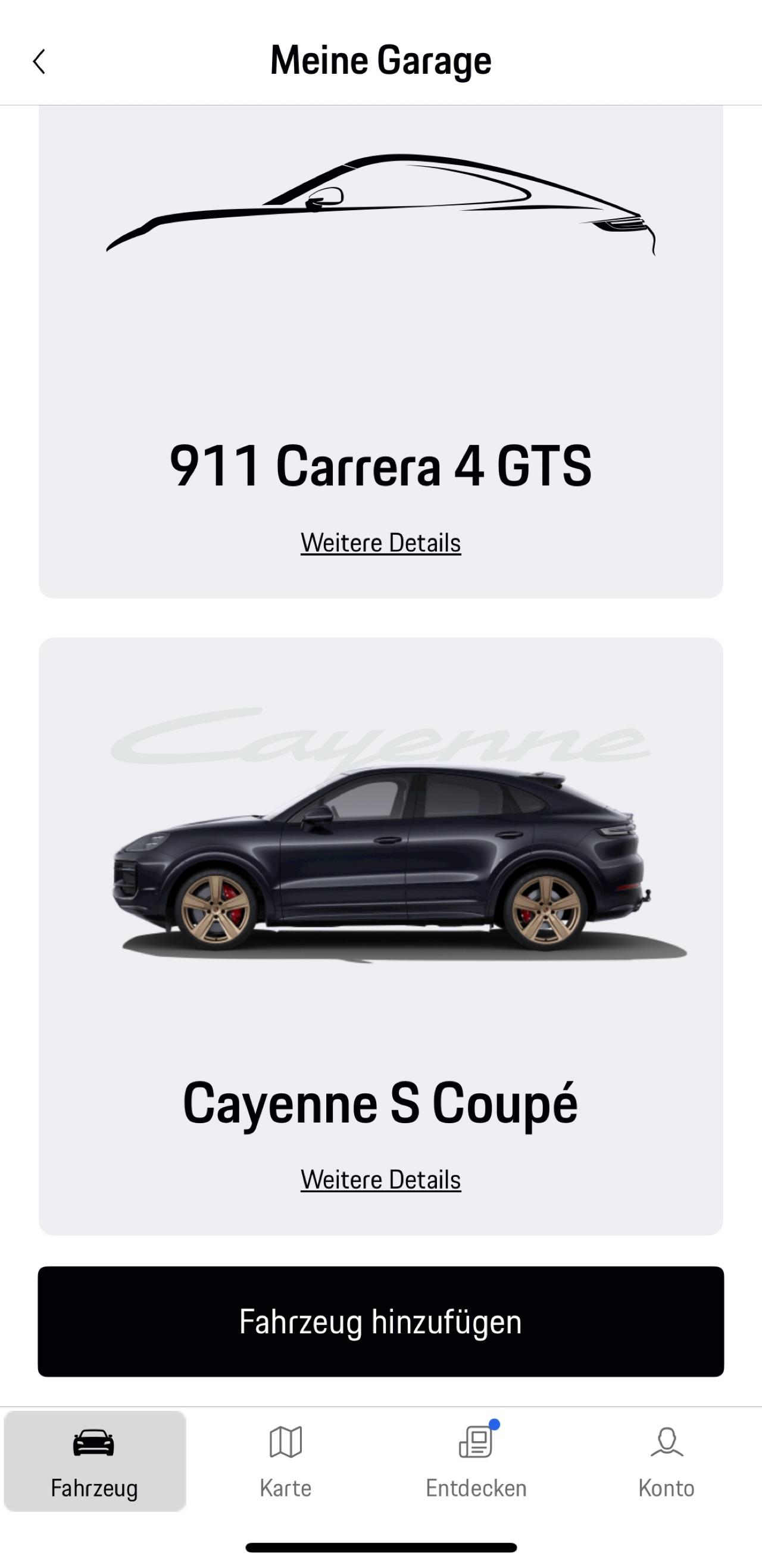Switch to the Fahrzeug tab
The image size is (762, 1568).
pyautogui.click(x=94, y=1461)
